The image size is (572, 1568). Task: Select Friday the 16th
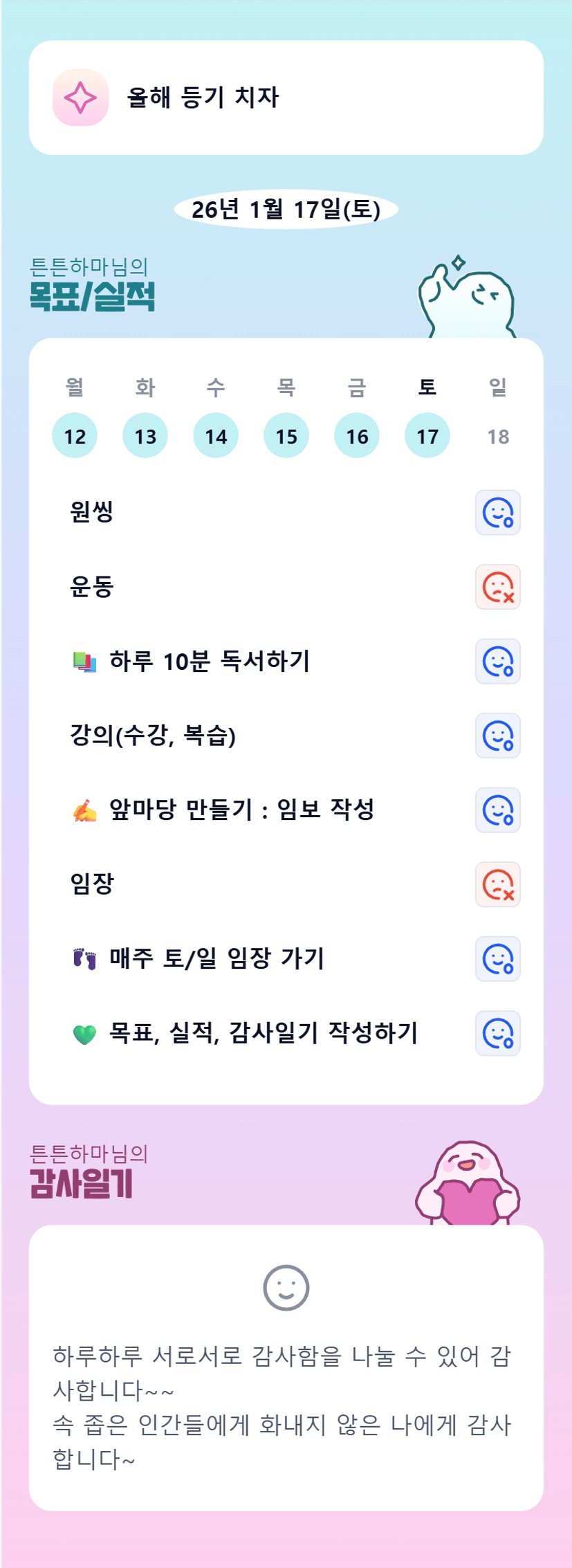click(357, 436)
